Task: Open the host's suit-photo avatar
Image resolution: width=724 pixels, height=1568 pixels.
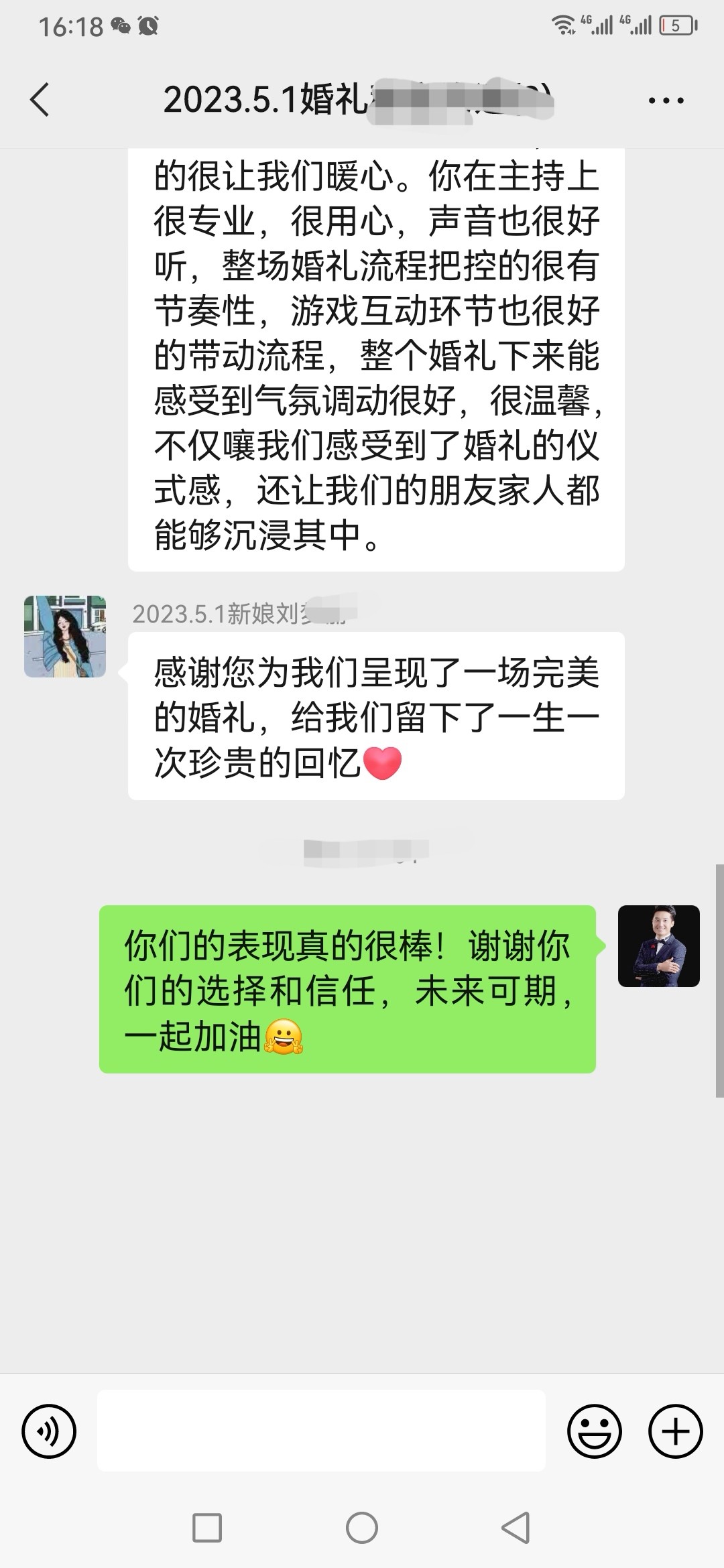Action: coord(658,945)
